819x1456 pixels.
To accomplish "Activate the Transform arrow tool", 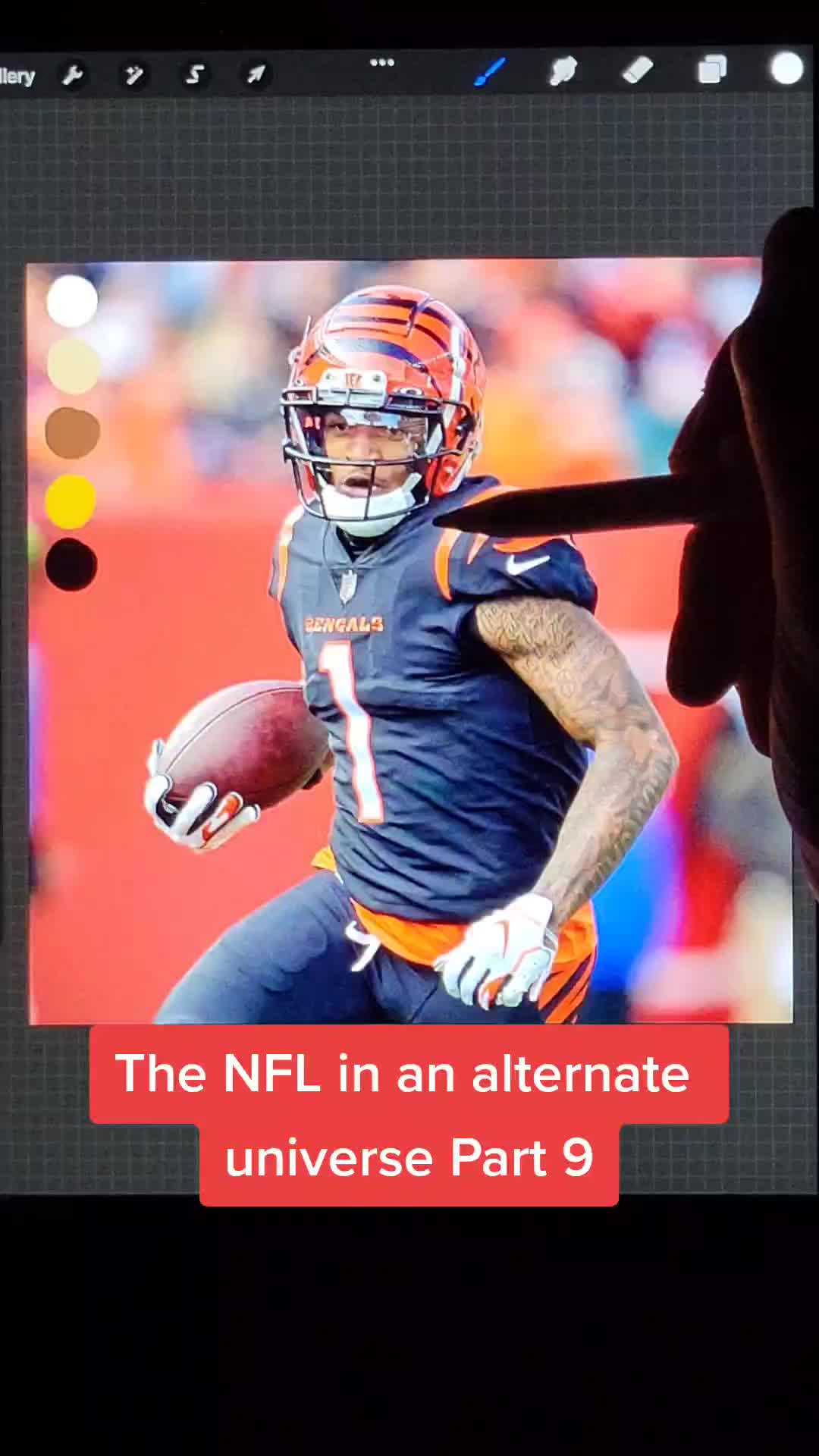I will click(256, 74).
